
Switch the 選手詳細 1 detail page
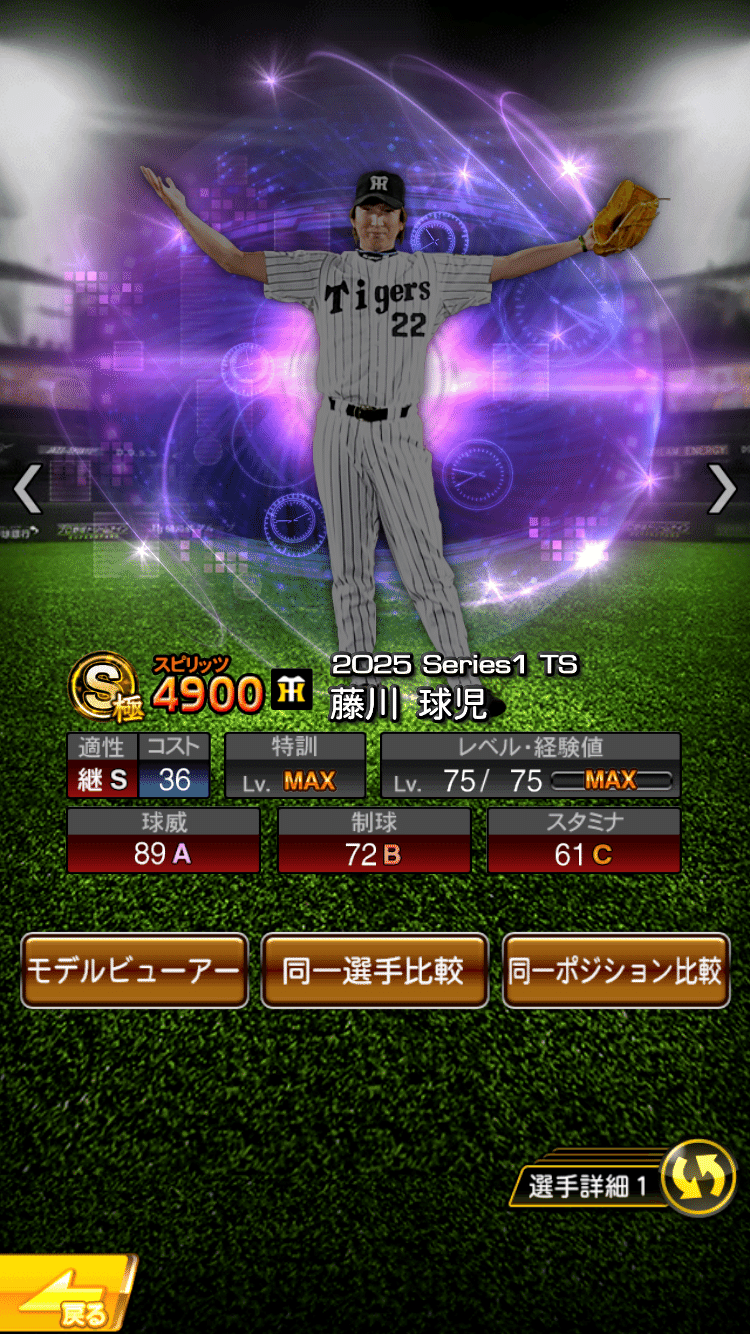pos(698,1177)
